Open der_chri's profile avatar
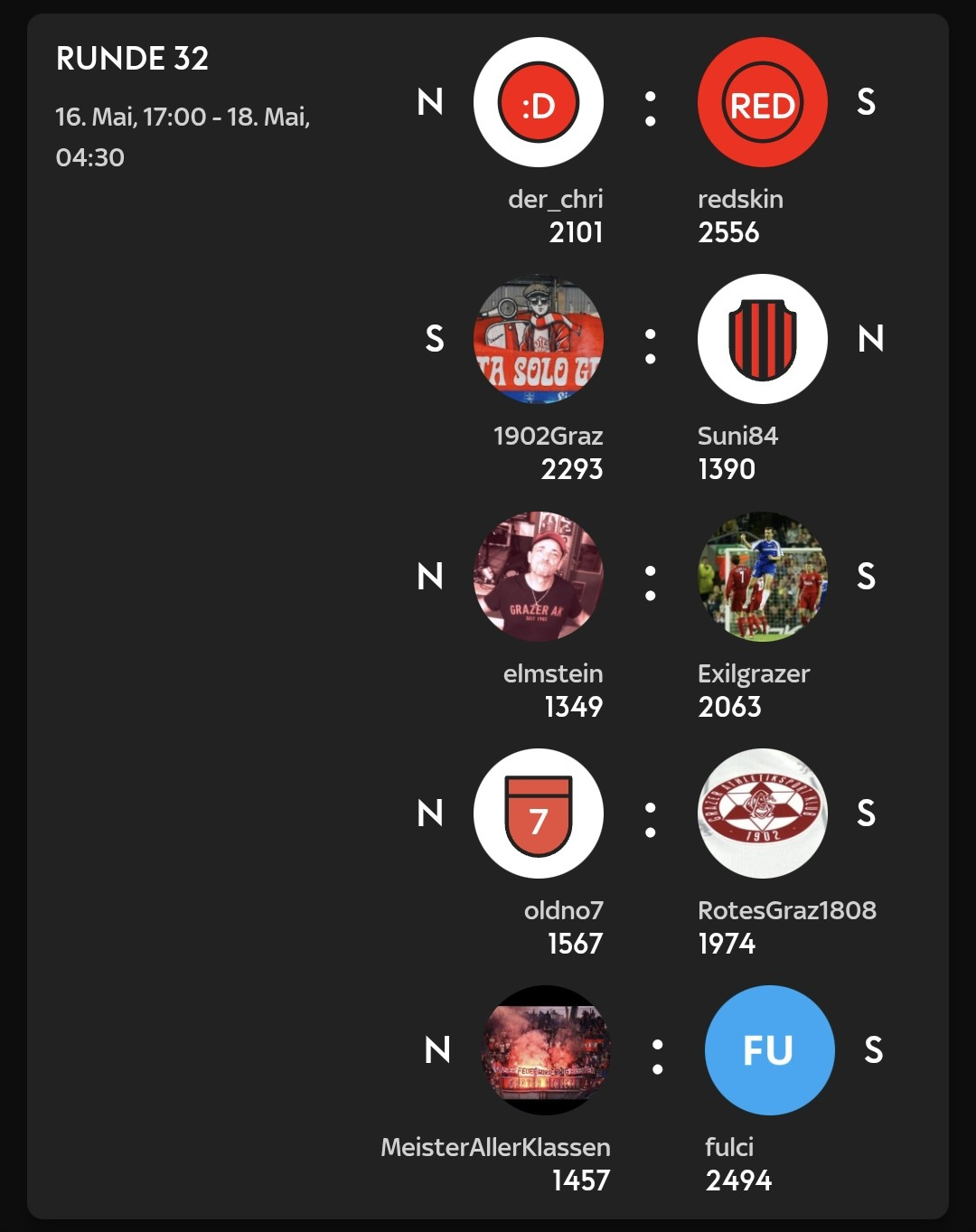Viewport: 976px width, 1232px height. click(x=539, y=102)
